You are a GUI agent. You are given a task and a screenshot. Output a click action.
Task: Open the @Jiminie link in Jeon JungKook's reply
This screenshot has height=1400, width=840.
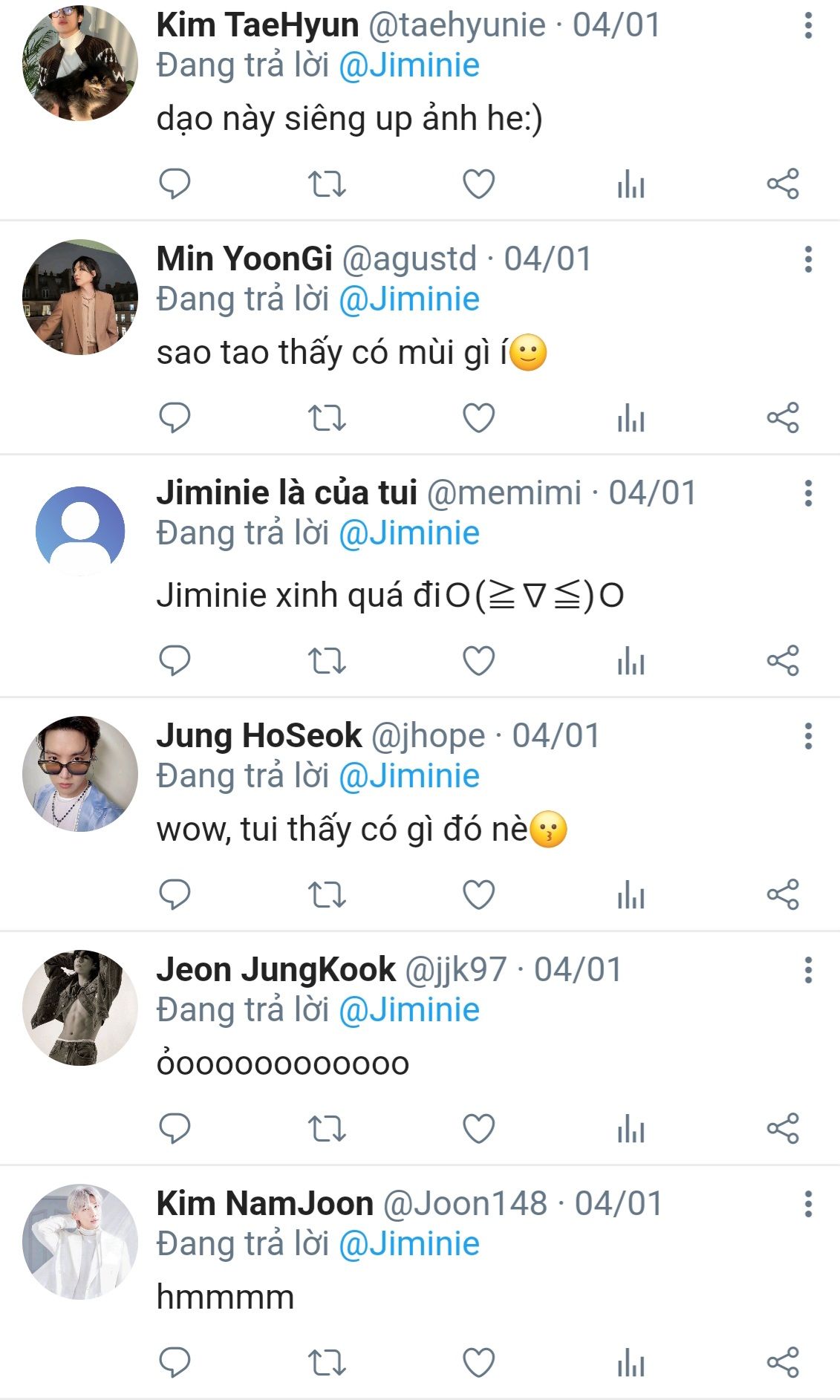point(409,1009)
